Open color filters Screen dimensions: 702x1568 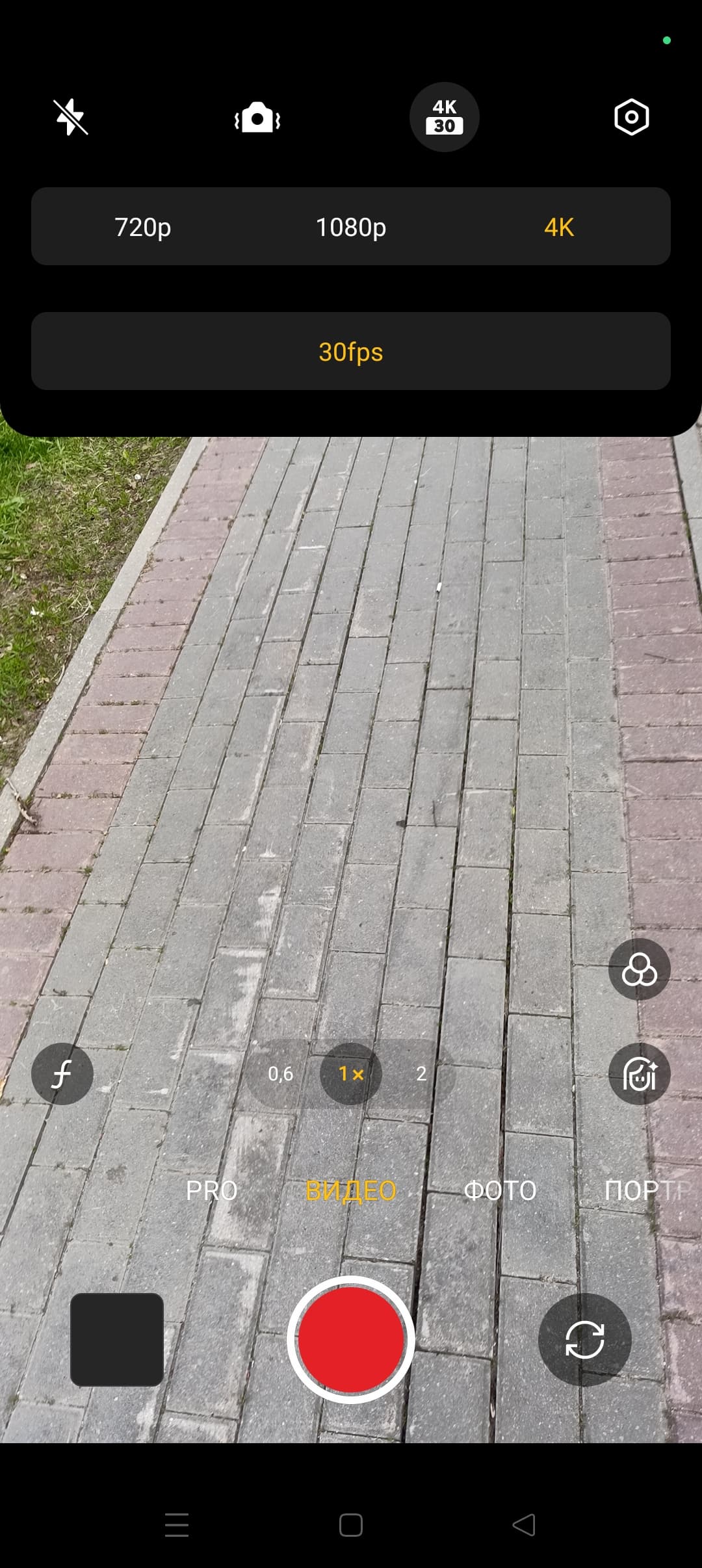pyautogui.click(x=639, y=969)
